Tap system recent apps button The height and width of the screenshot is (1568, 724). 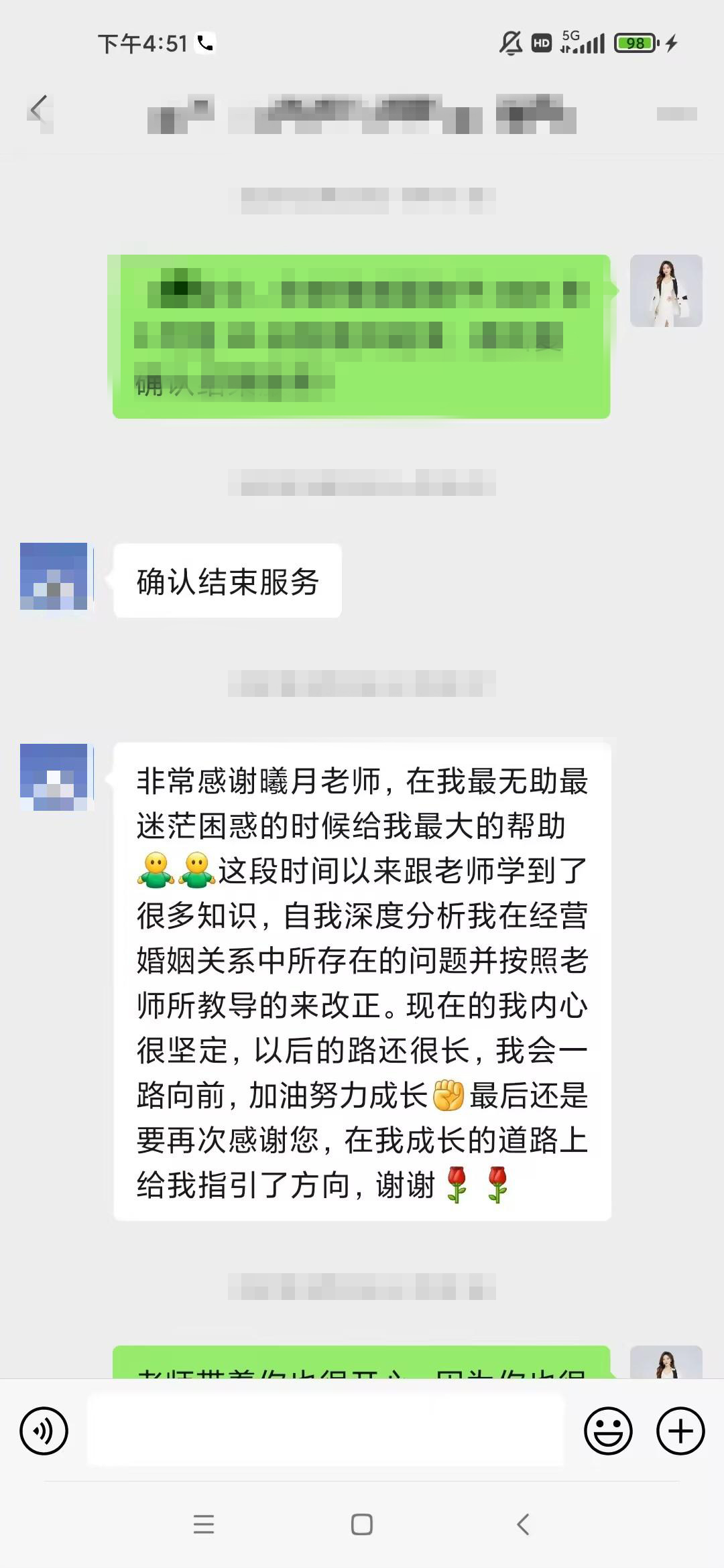[x=204, y=1524]
